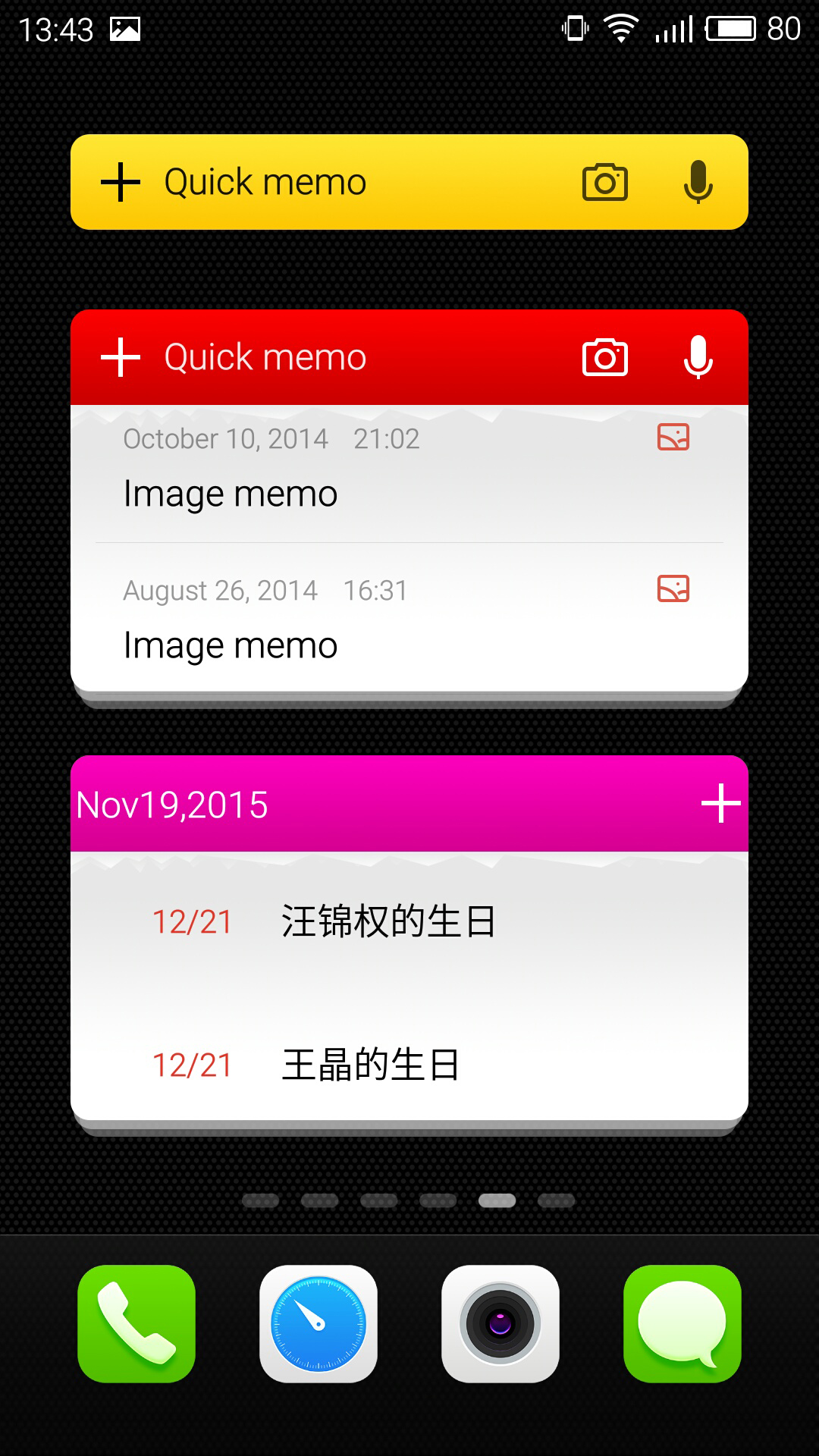Open the Phone app
This screenshot has width=819, height=1456.
[x=136, y=1323]
